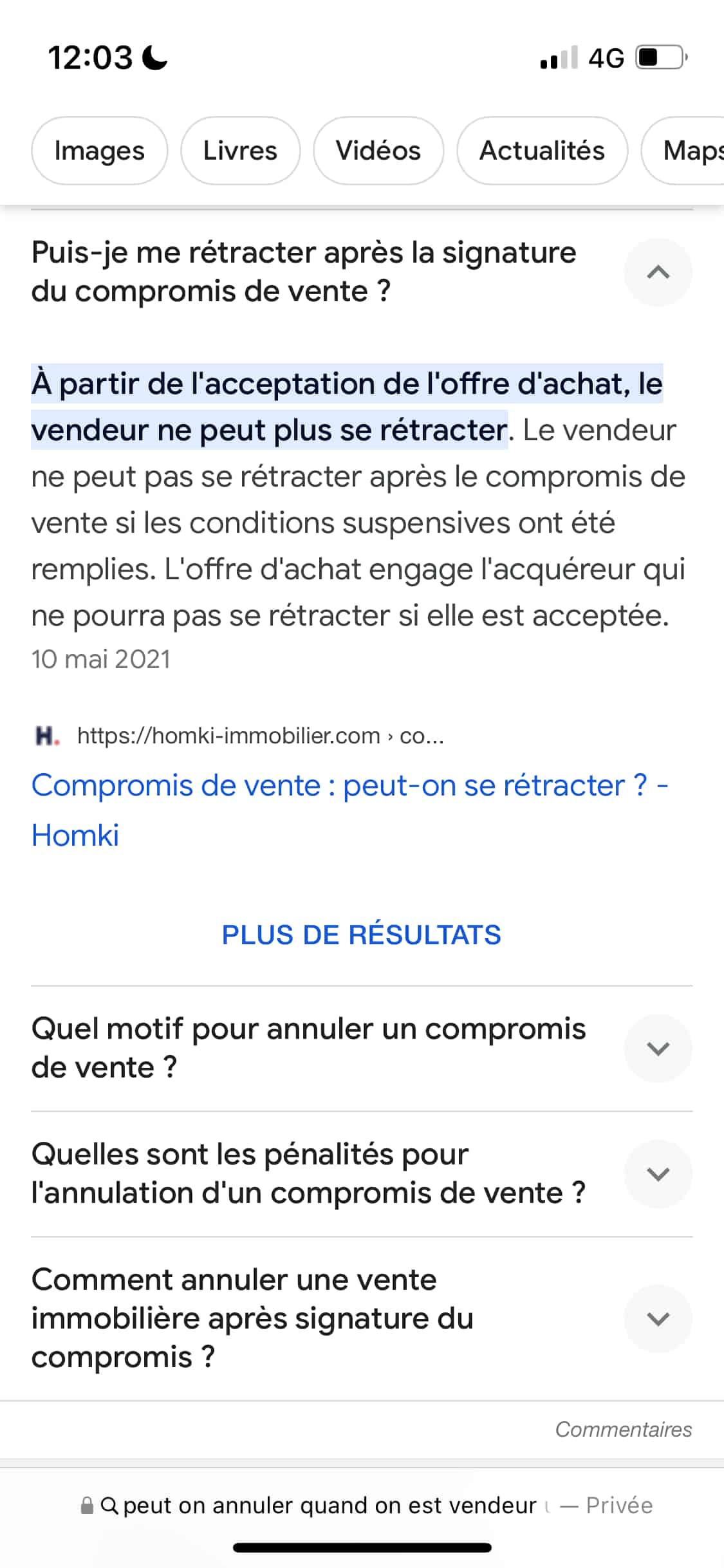
Task: Open the Maps filter
Action: [689, 151]
